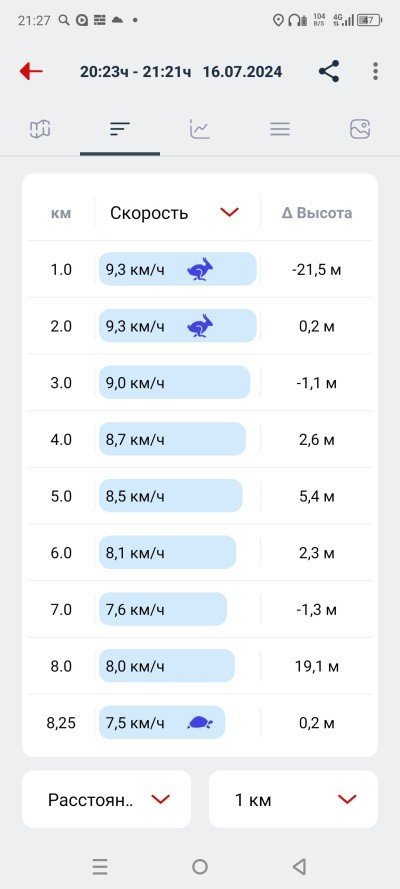Share this workout
Screen dimensions: 400x889
click(329, 71)
